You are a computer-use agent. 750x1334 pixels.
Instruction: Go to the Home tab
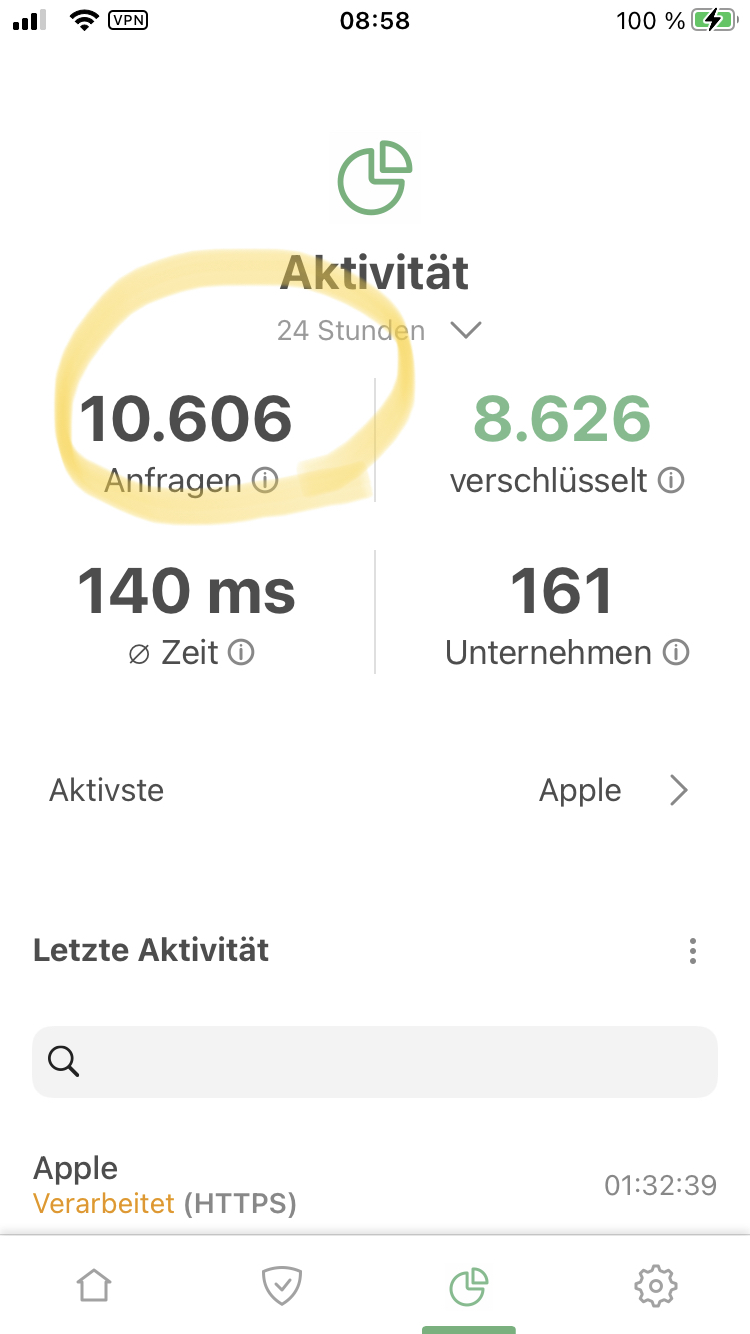point(94,1284)
